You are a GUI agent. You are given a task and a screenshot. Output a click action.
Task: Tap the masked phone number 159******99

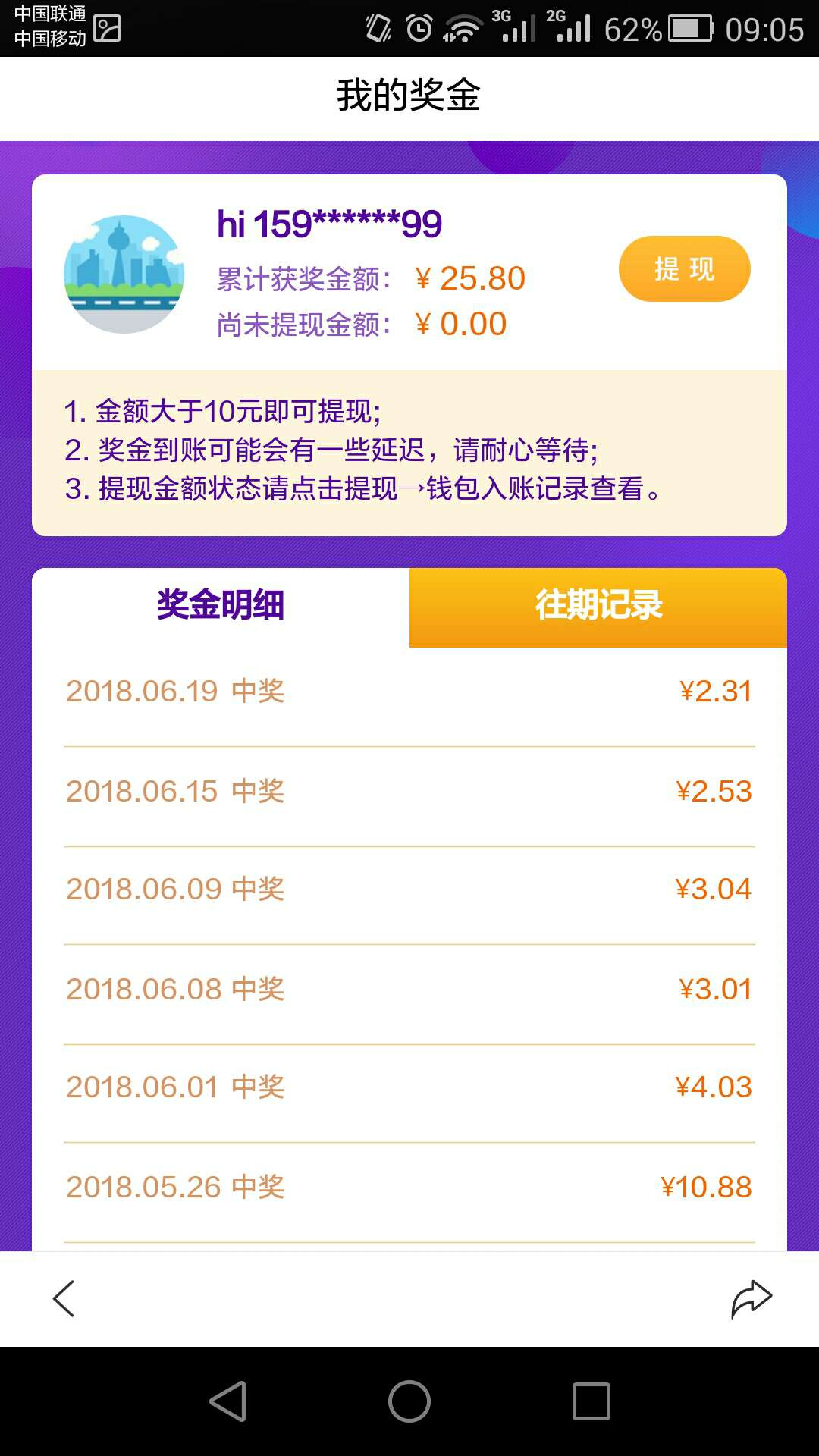(328, 224)
